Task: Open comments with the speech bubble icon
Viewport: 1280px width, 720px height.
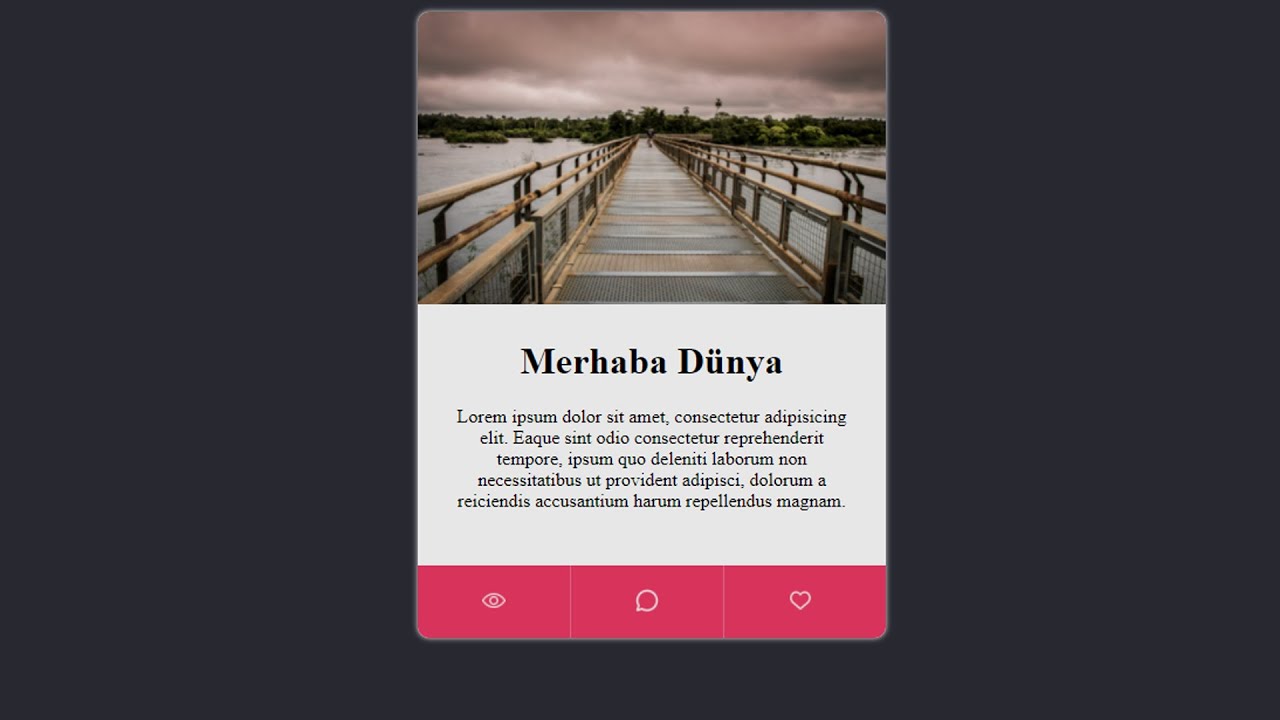Action: 647,601
